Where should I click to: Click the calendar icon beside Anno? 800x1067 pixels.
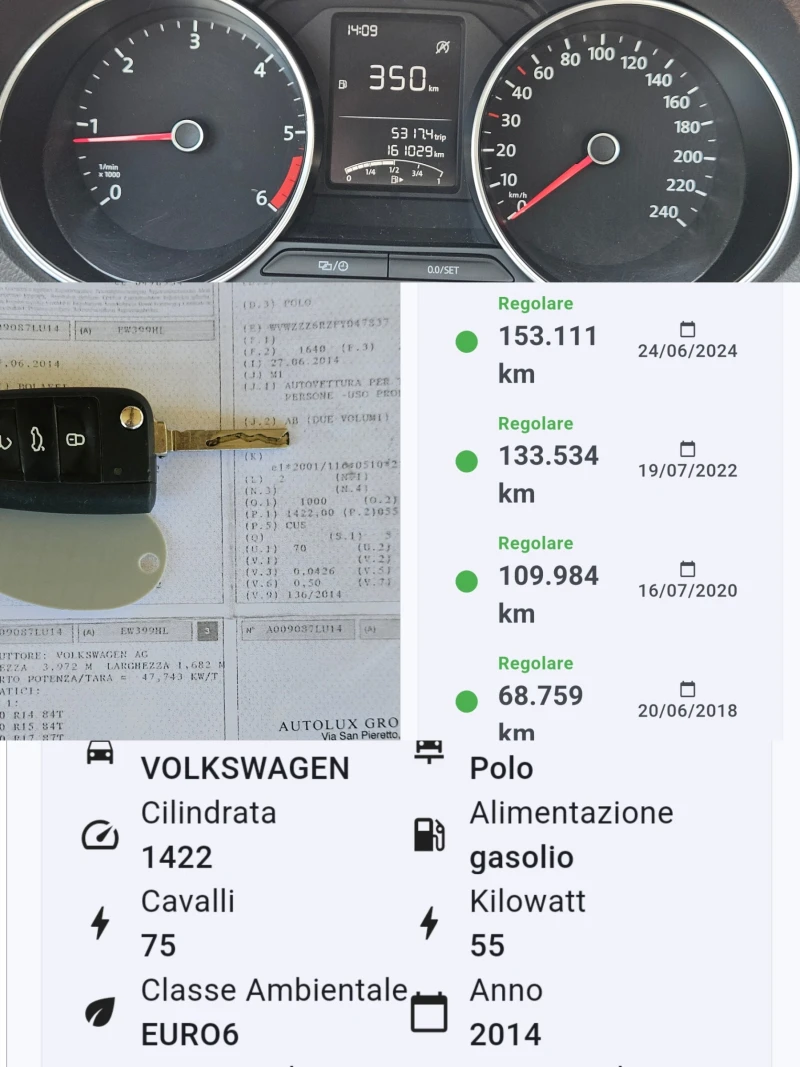(x=427, y=1011)
